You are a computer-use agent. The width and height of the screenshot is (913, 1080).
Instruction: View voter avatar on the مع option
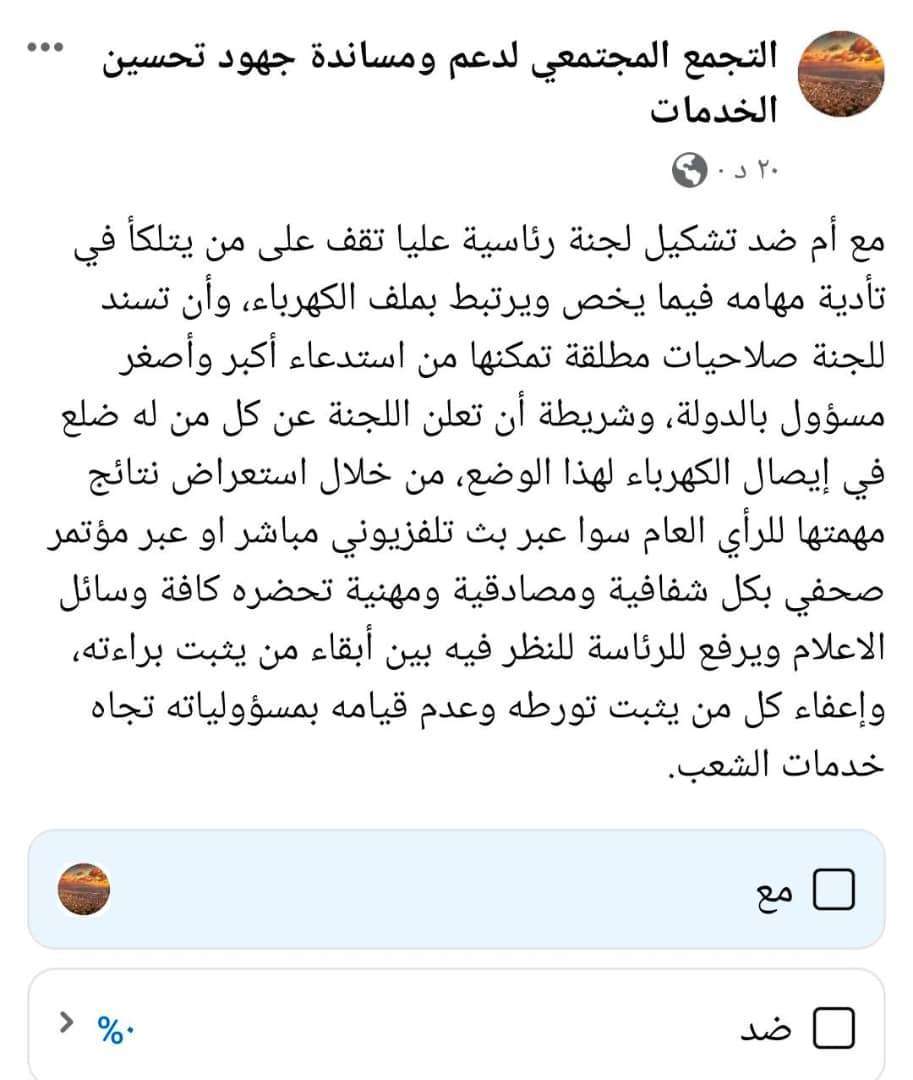84,889
